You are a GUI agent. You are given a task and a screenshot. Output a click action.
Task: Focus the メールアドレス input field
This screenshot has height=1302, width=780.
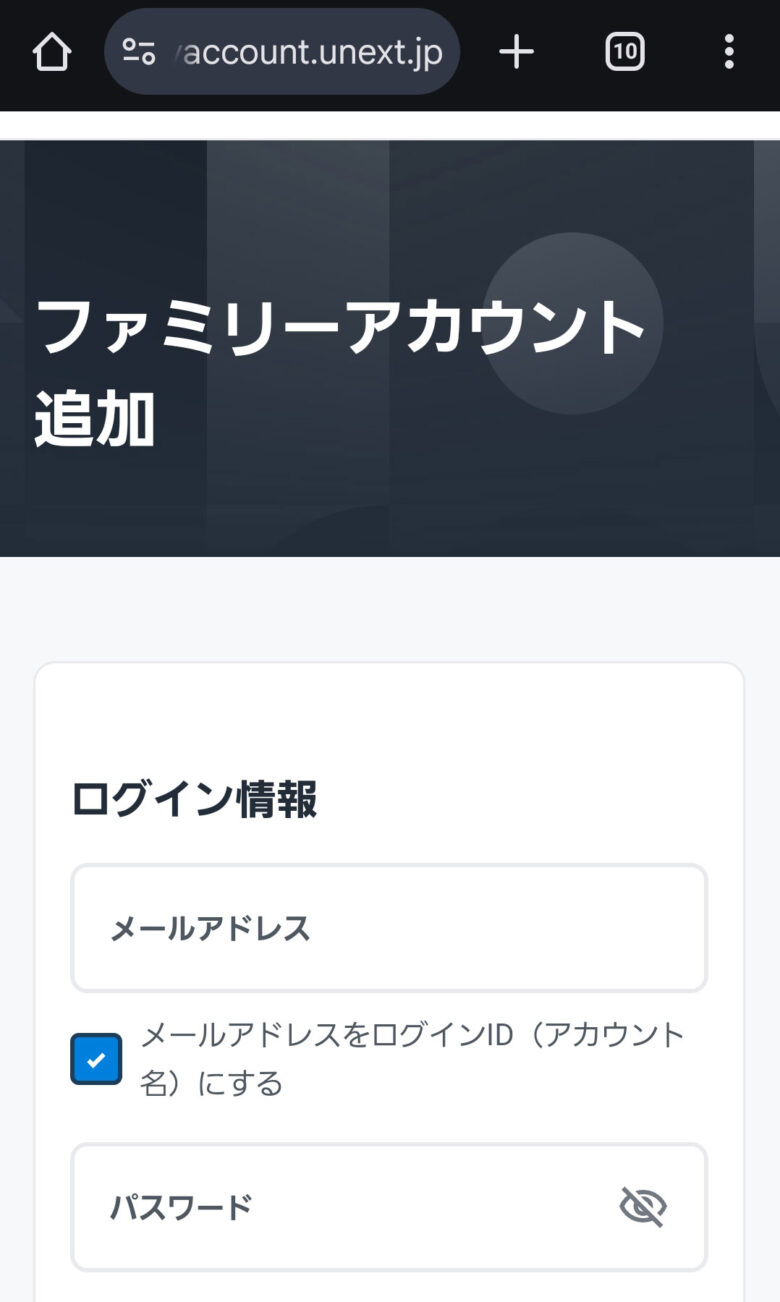tap(388, 928)
